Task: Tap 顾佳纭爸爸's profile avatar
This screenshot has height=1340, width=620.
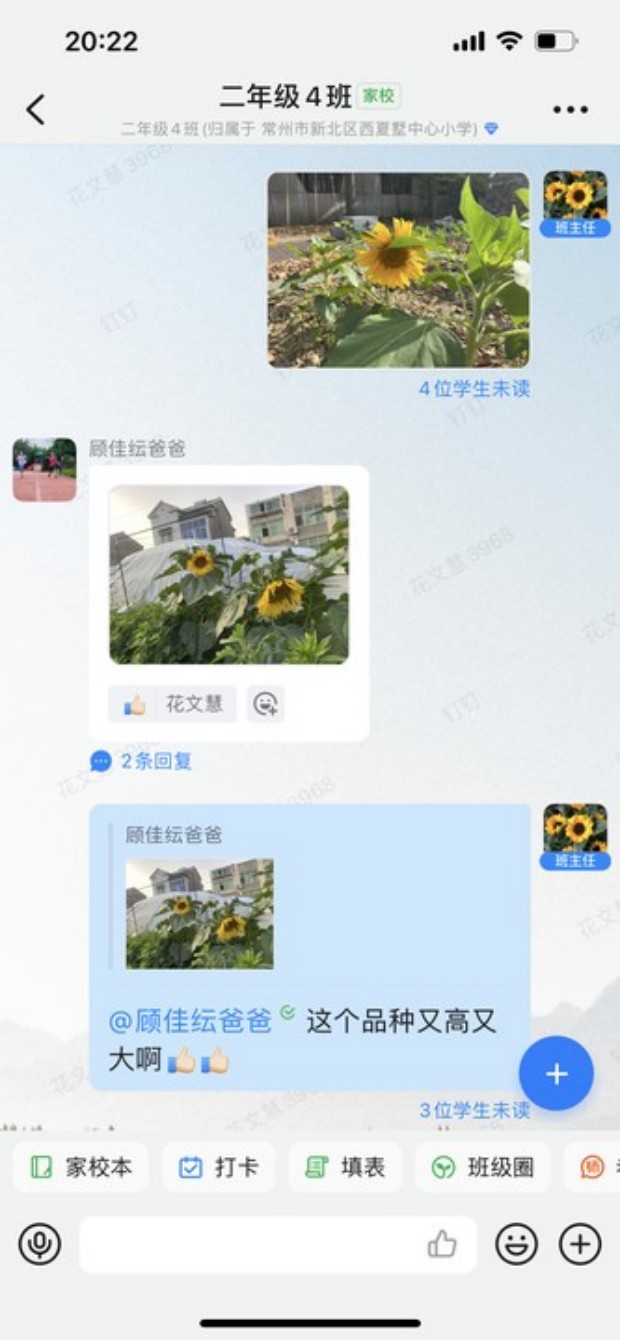Action: click(44, 469)
